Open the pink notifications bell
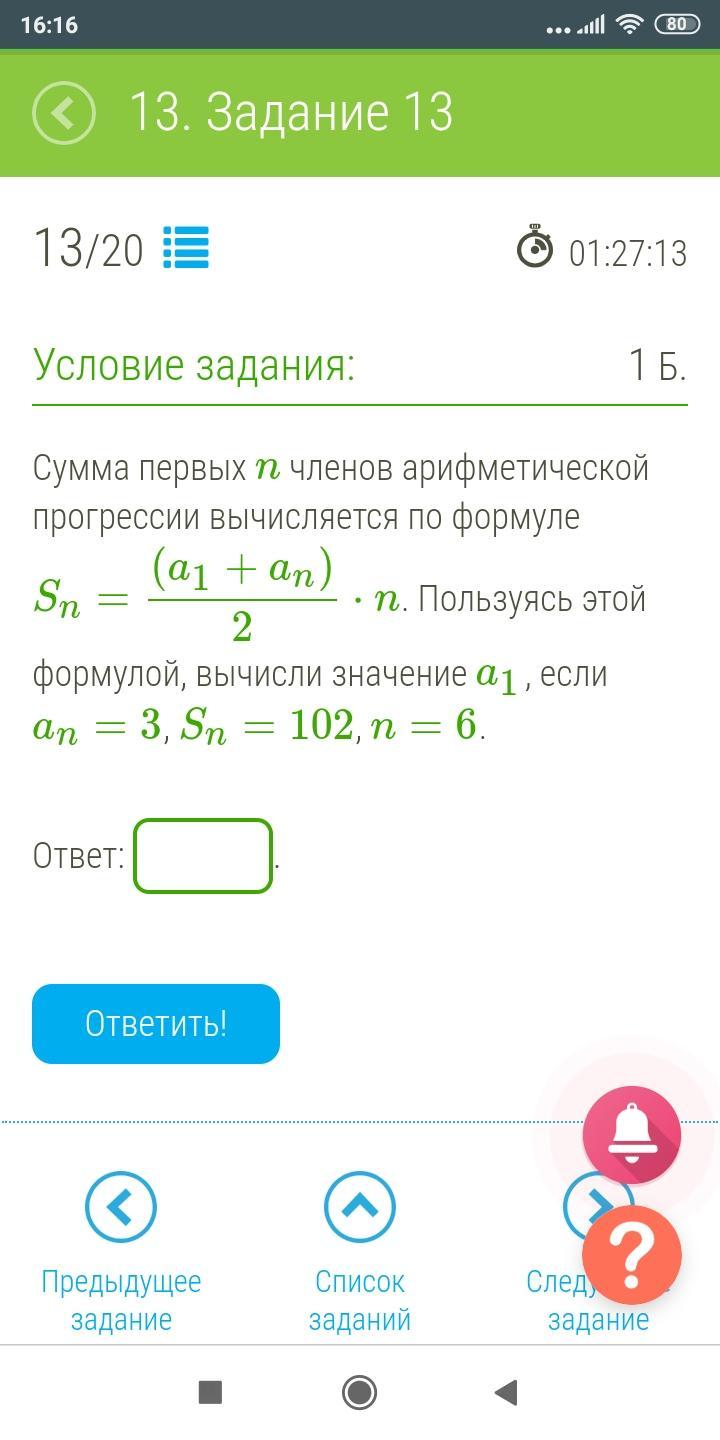 pos(632,1135)
